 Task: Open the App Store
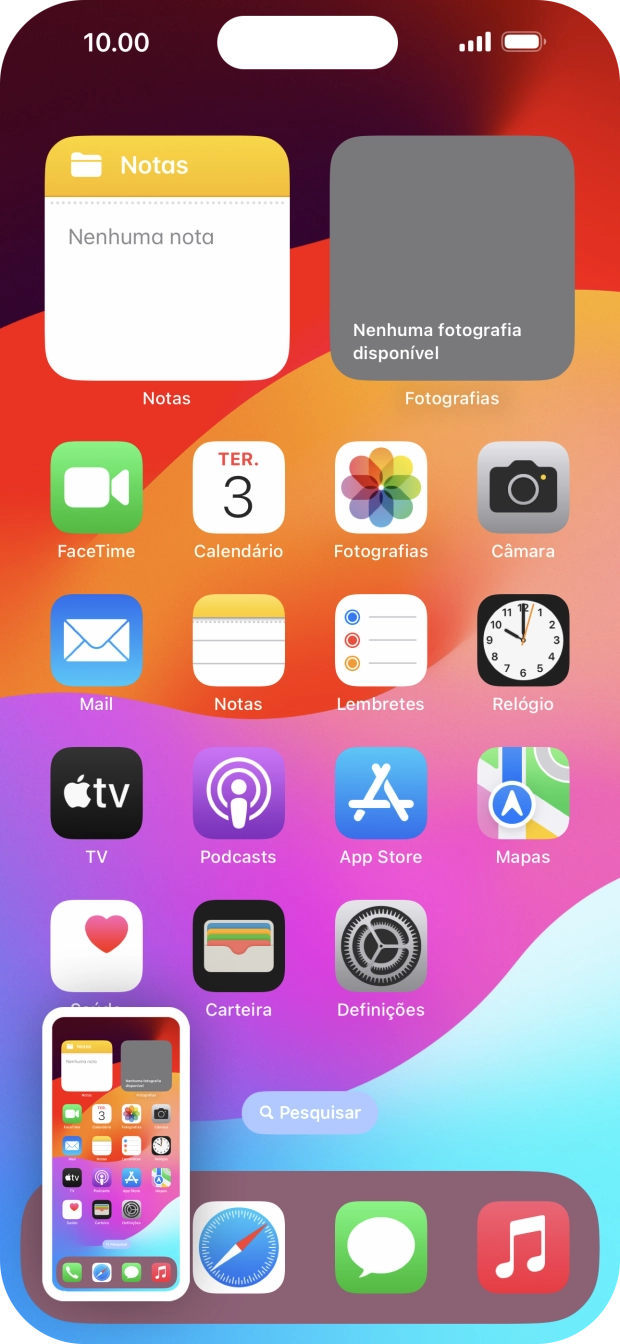381,793
